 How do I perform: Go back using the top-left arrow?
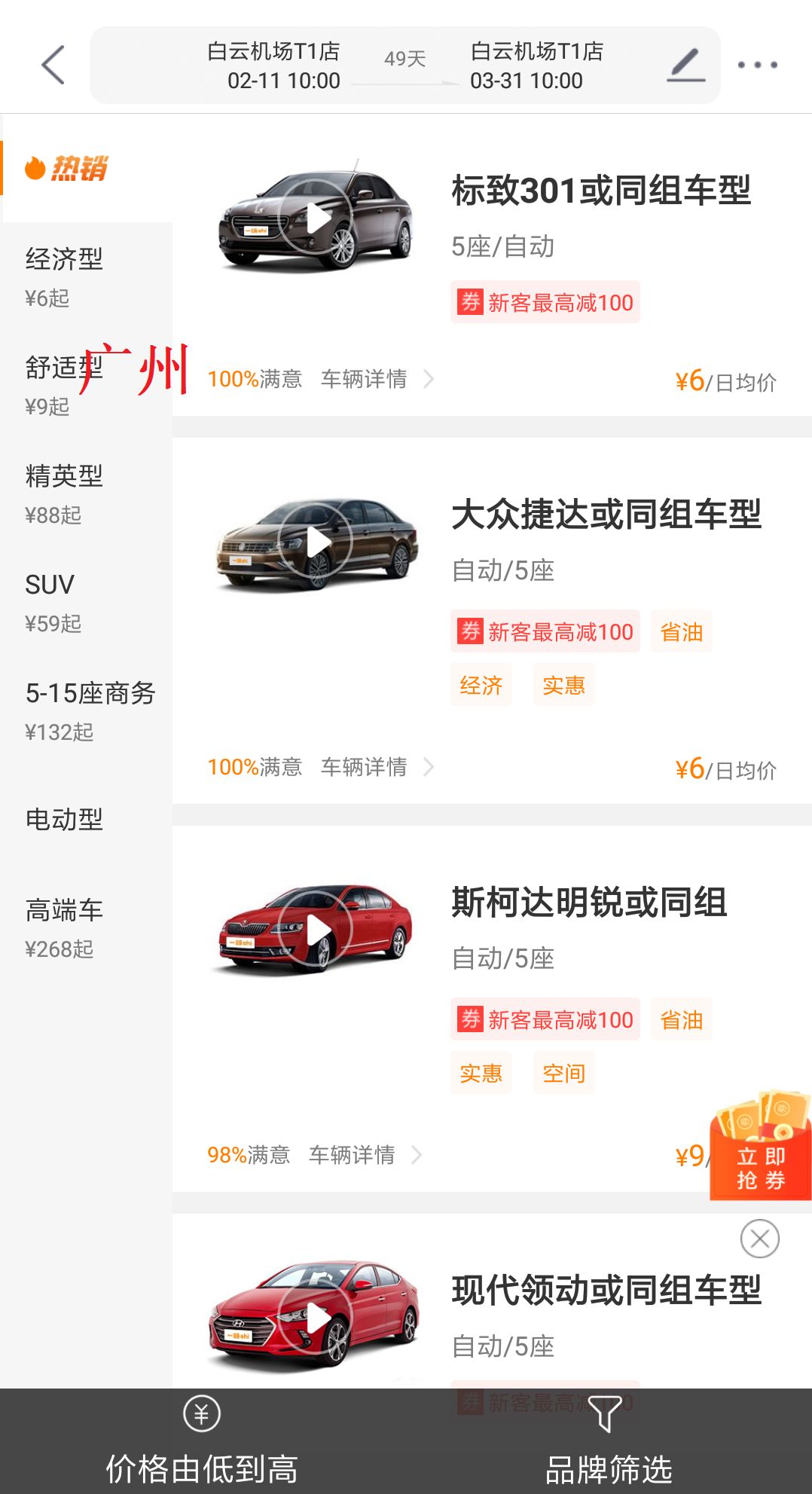tap(53, 65)
